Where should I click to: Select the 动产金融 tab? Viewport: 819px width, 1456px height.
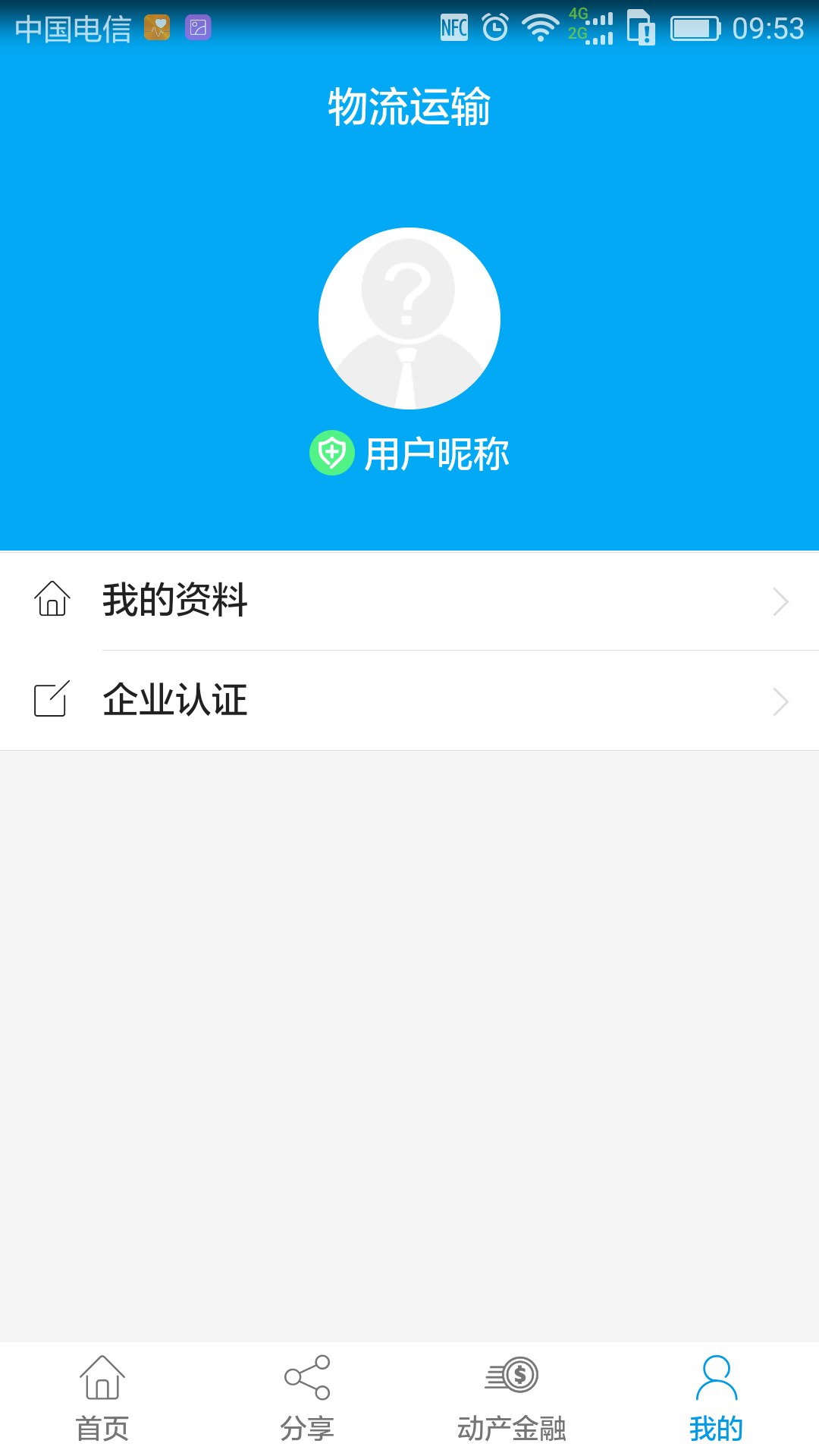tap(512, 1398)
